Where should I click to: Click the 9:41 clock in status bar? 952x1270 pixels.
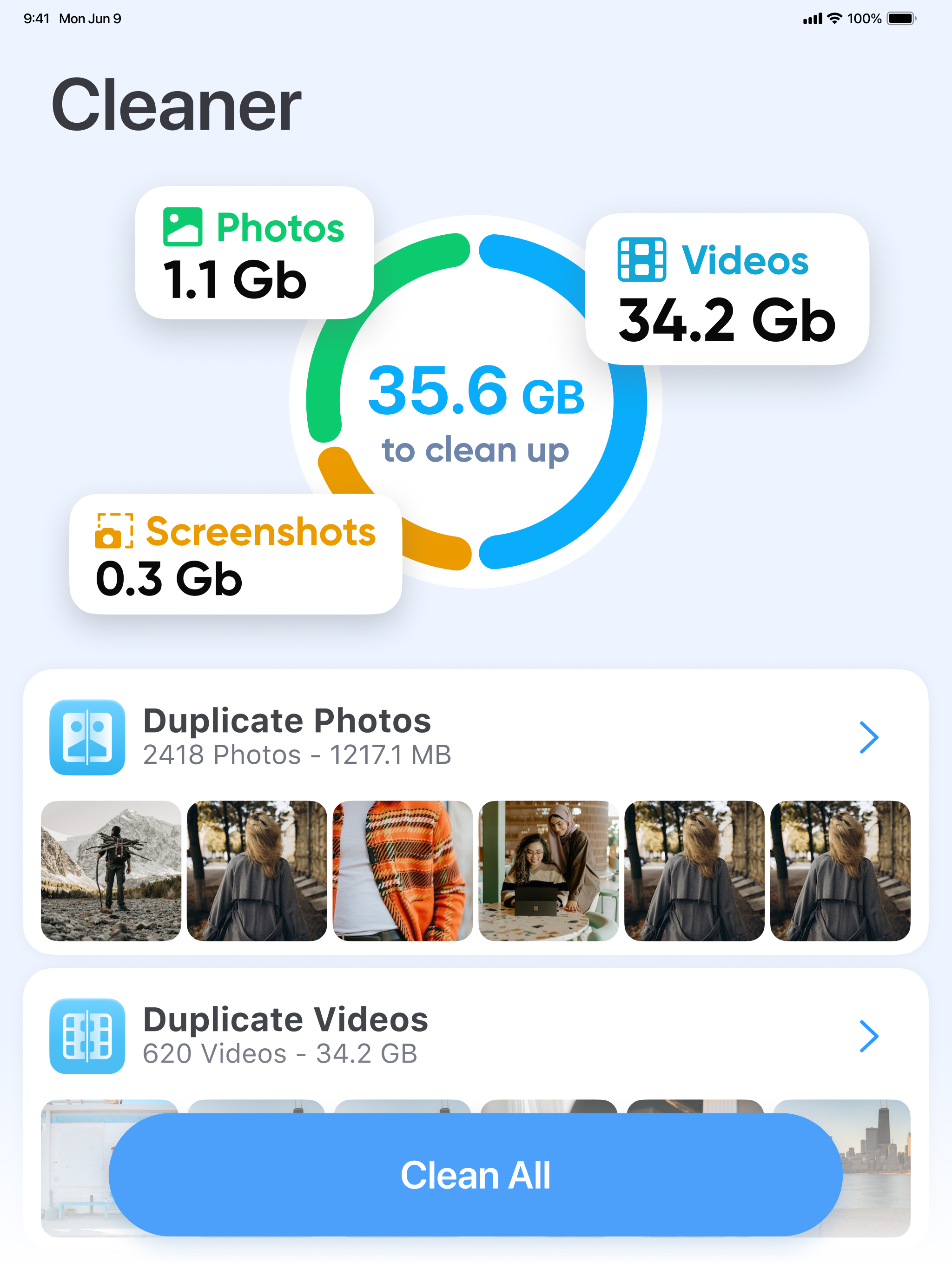pos(36,19)
